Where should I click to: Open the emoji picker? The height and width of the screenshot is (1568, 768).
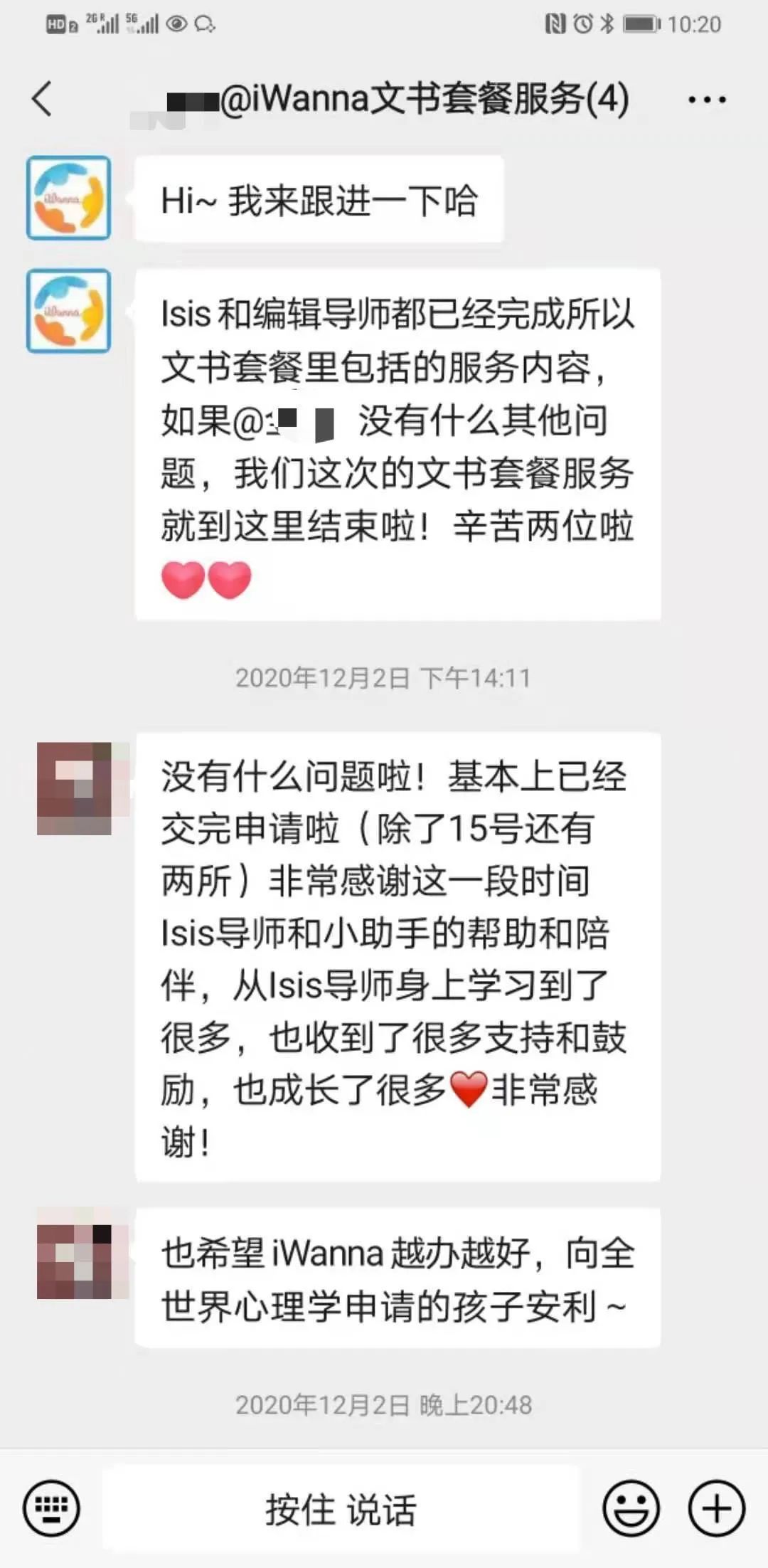(x=631, y=1508)
